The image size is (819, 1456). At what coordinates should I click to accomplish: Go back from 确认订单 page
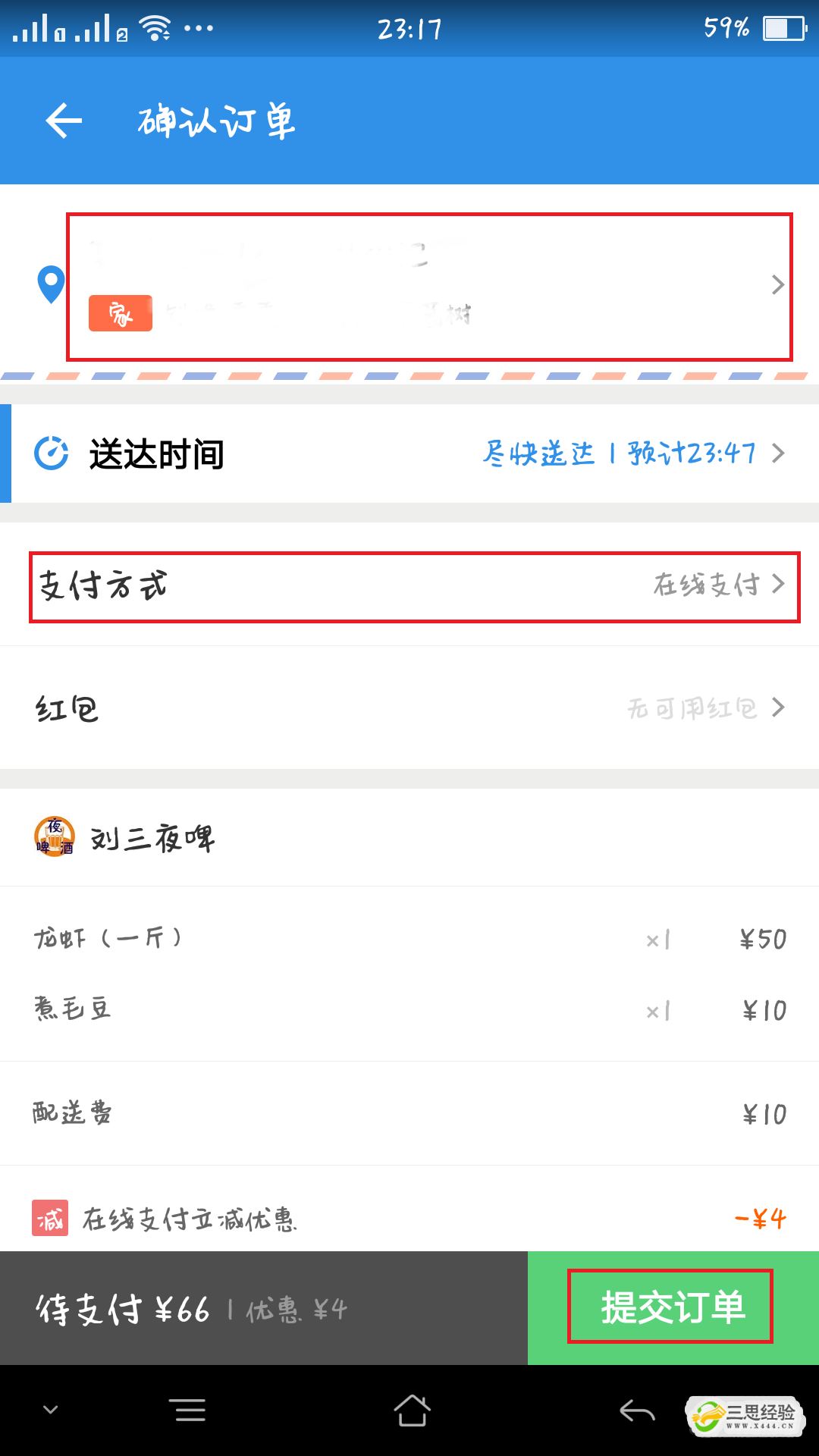click(x=64, y=121)
